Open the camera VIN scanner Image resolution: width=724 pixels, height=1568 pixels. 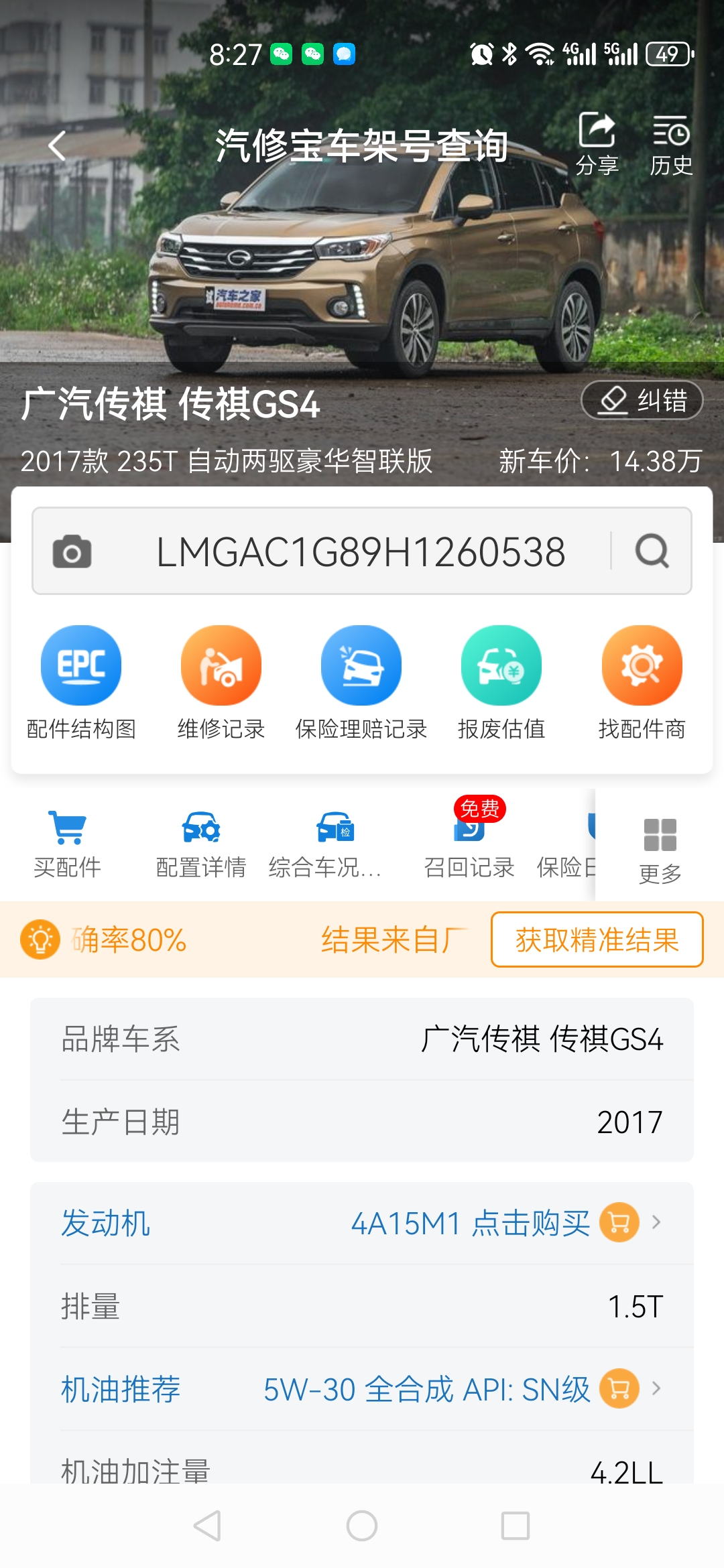tap(72, 551)
